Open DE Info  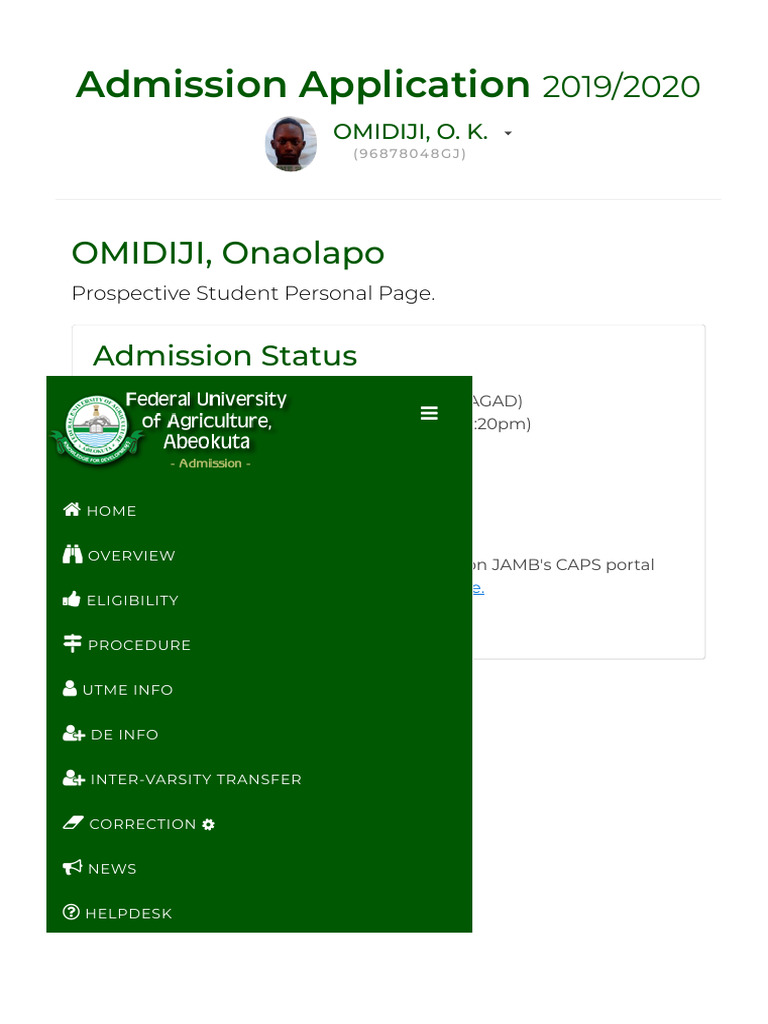coord(110,735)
